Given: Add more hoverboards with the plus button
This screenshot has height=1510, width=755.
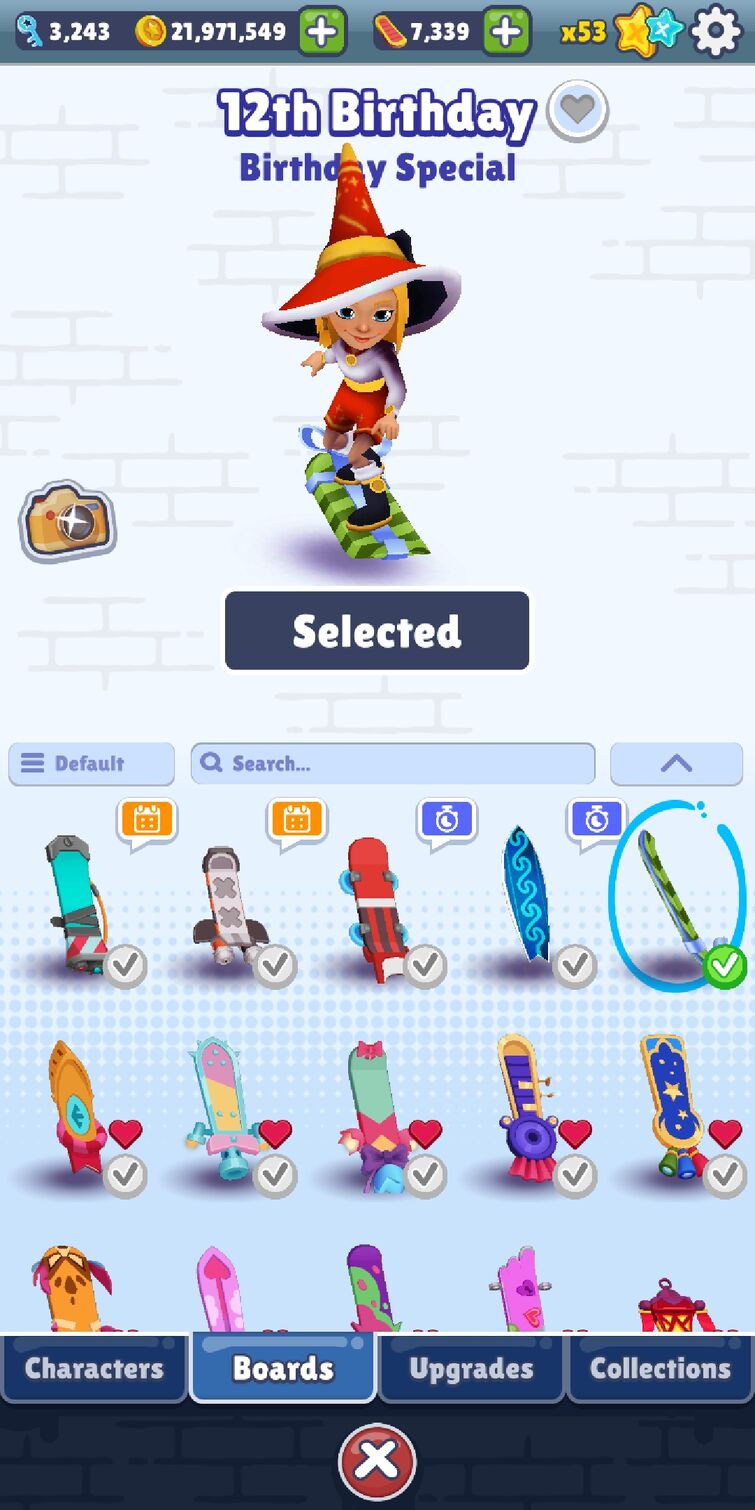Looking at the screenshot, I should click(507, 32).
